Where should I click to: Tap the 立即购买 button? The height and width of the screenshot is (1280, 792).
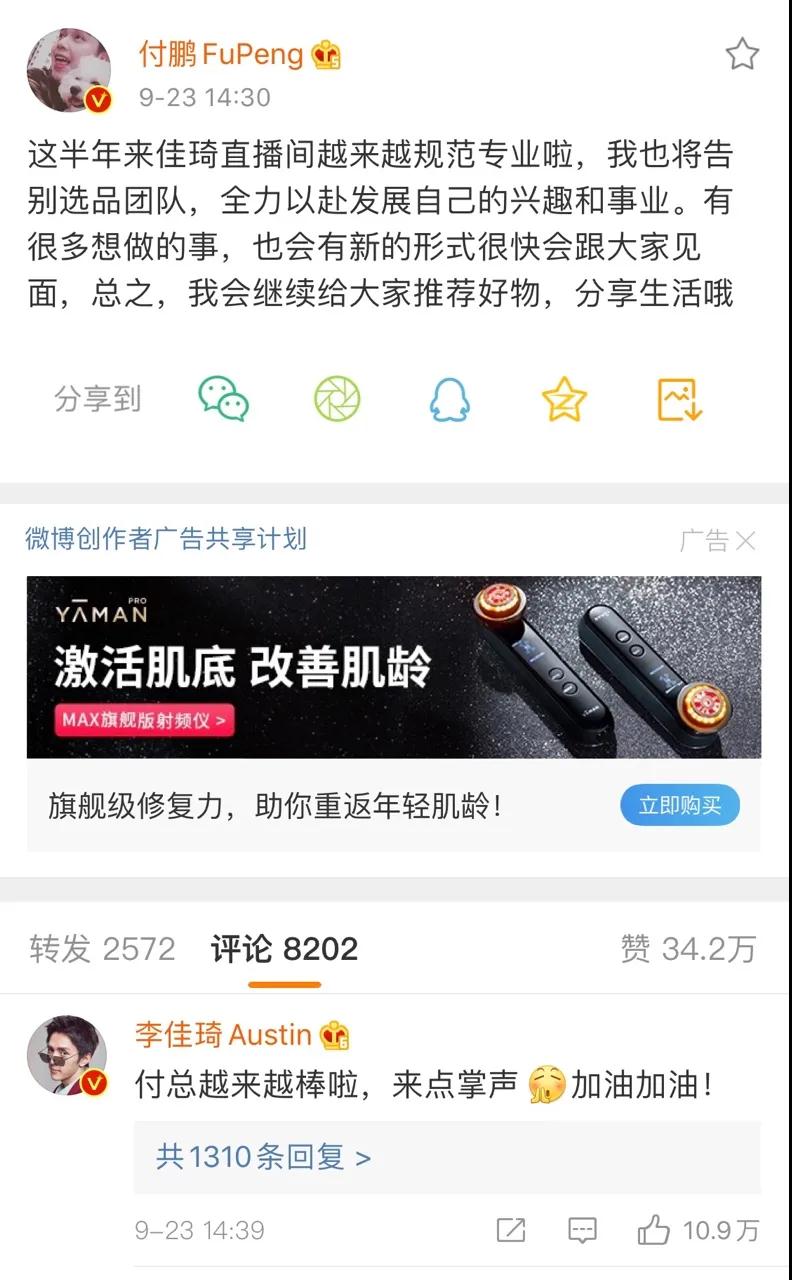click(679, 805)
